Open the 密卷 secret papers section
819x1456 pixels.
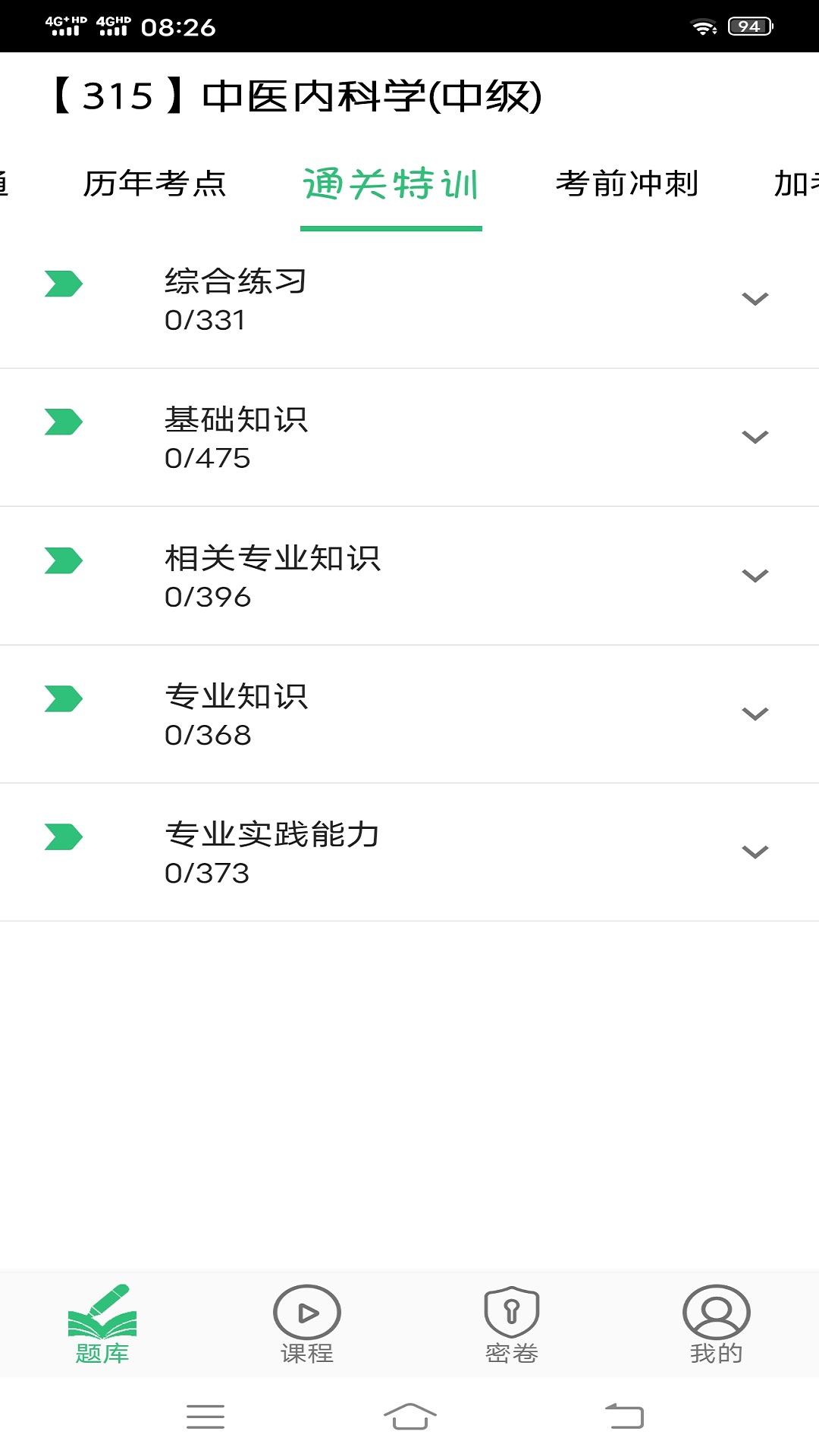(512, 1323)
